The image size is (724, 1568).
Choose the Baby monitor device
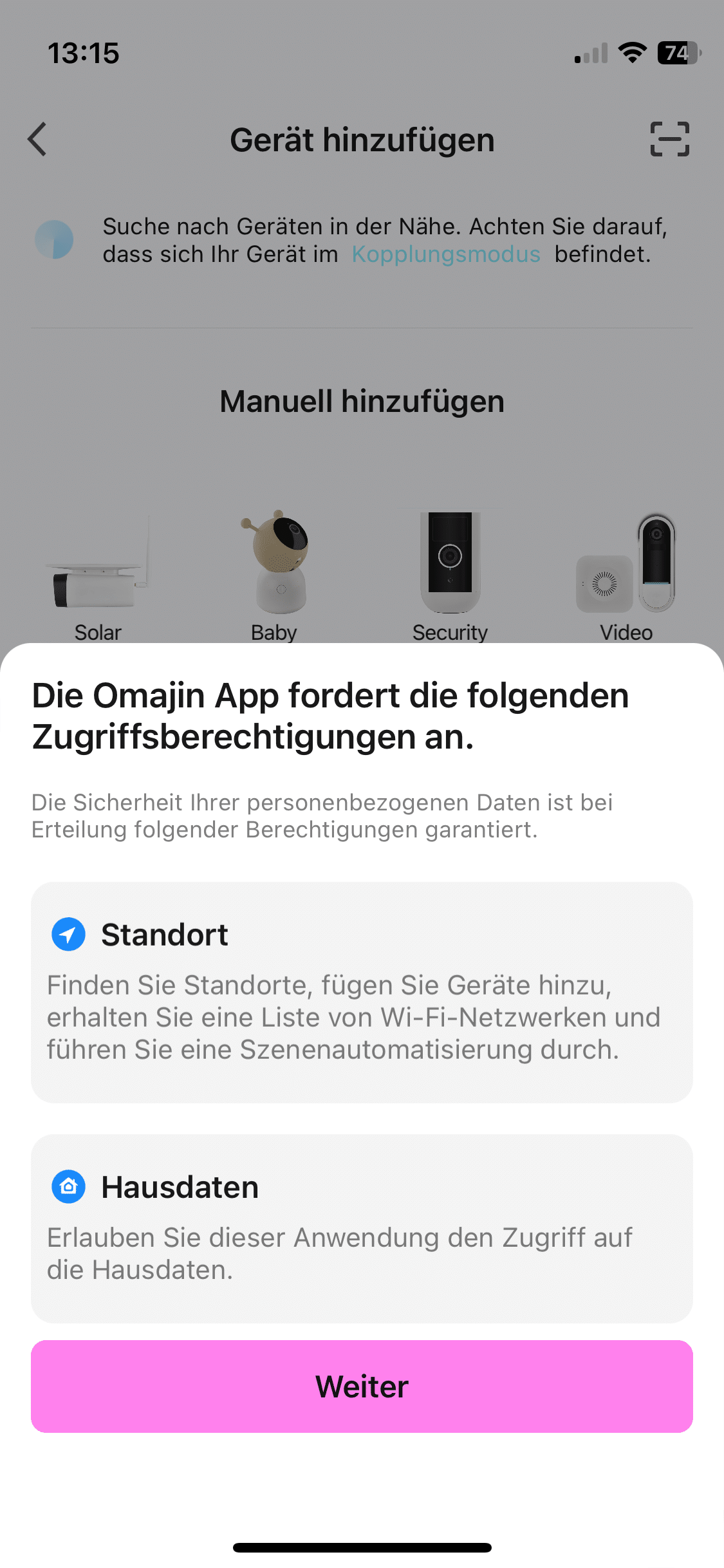point(275,573)
